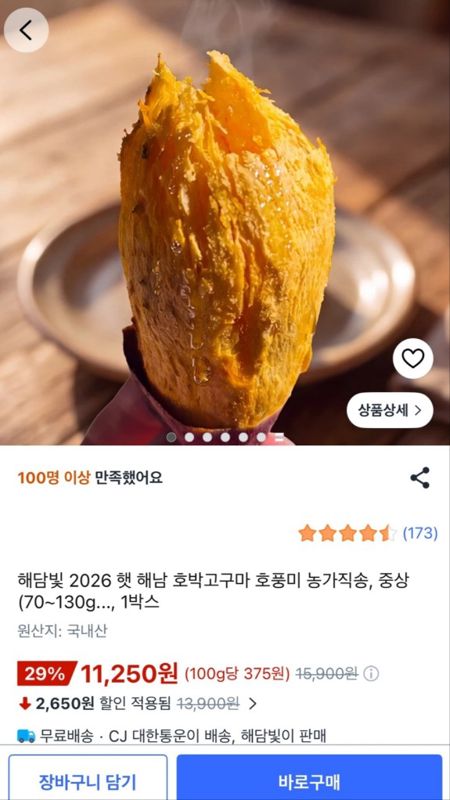Tap the product image page indicator dots
This screenshot has width=450, height=800.
pos(225,437)
